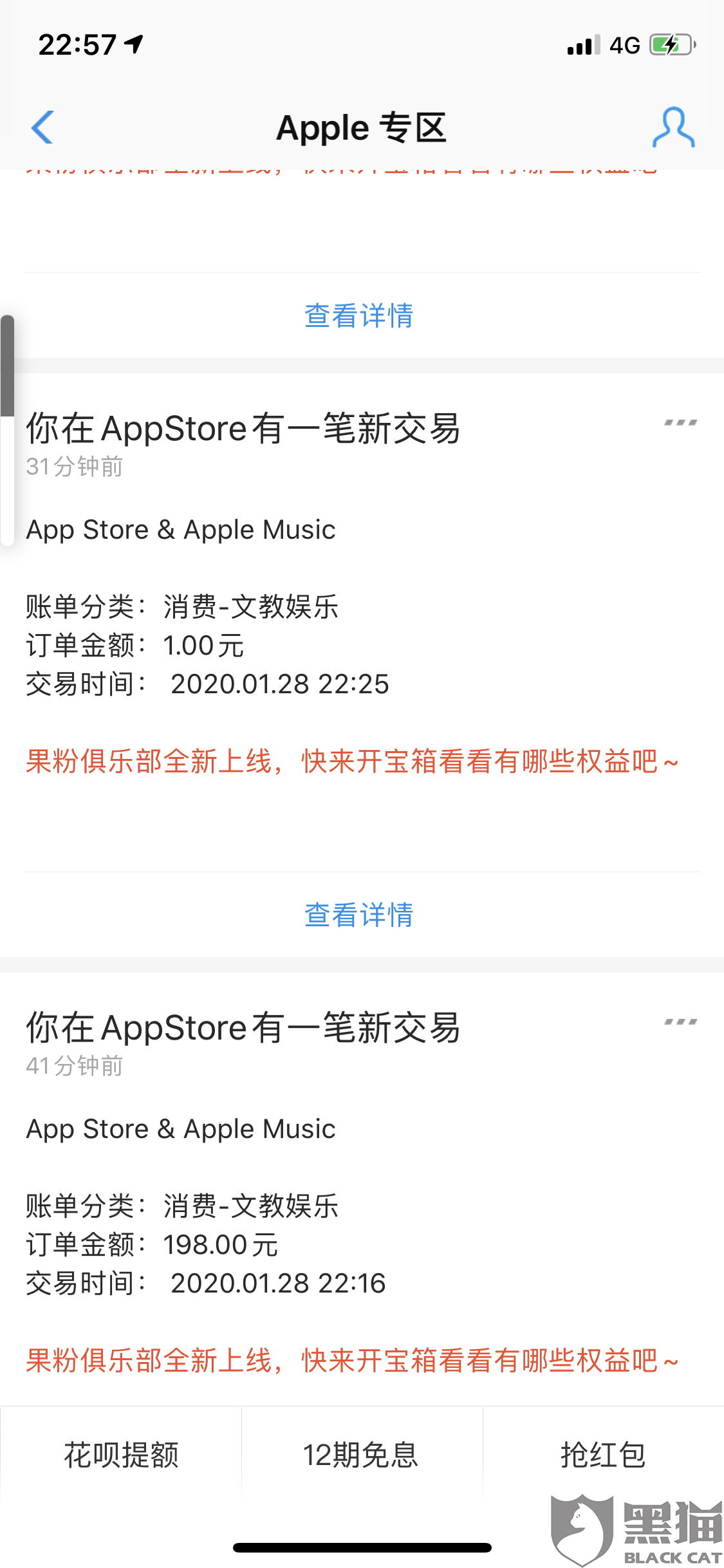
Task: Open the options menu on the 31分钟前 message
Action: (x=679, y=422)
